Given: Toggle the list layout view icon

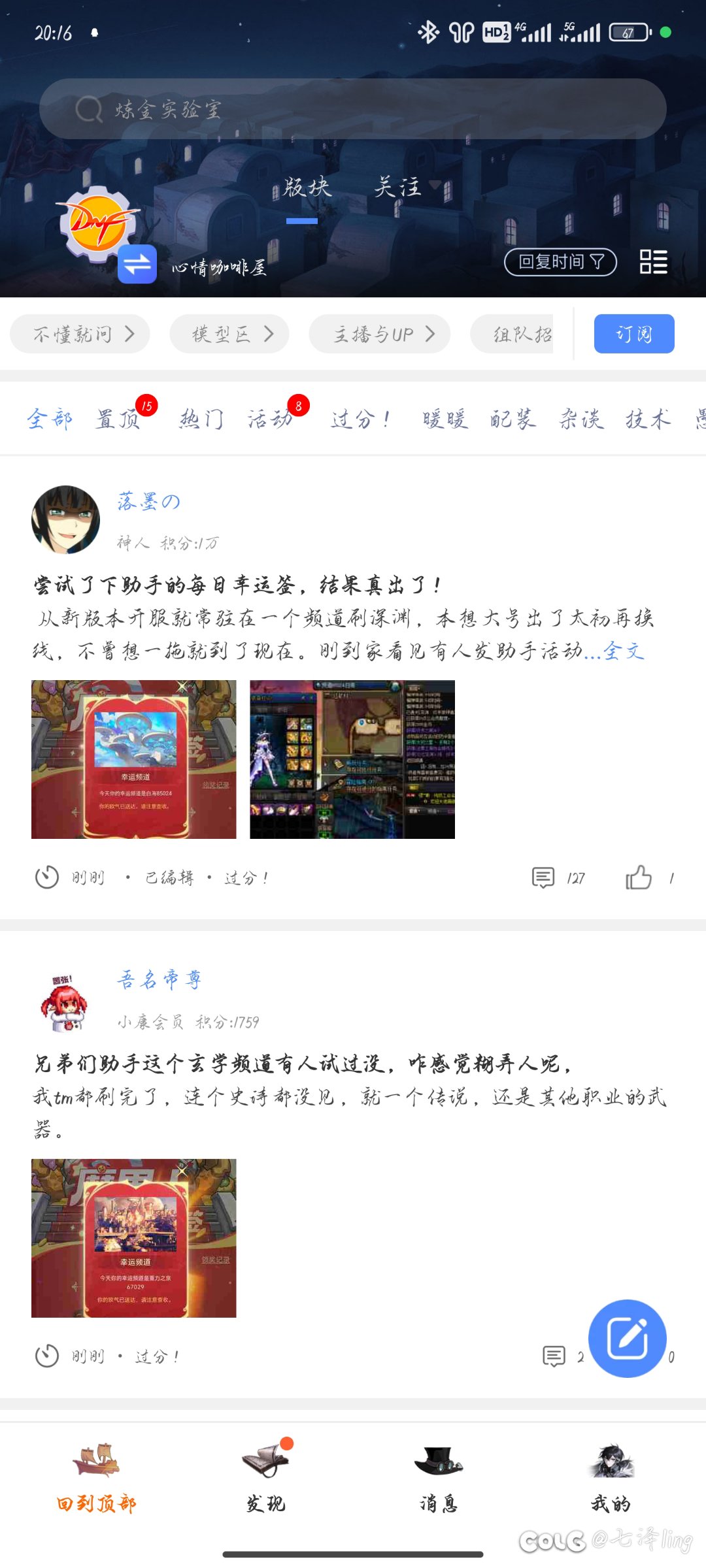Looking at the screenshot, I should [653, 262].
